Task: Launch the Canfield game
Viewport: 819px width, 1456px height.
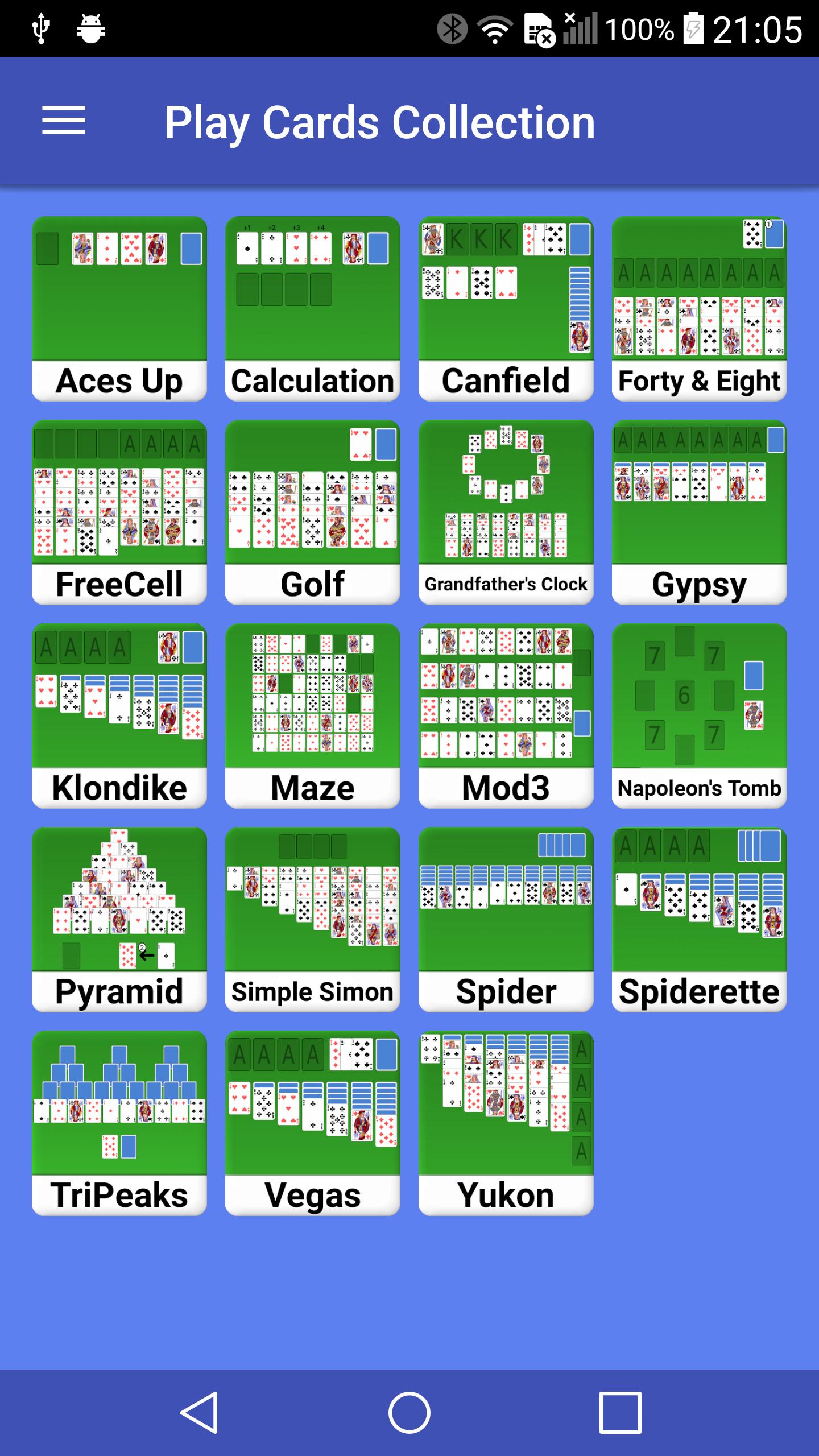Action: 506,308
